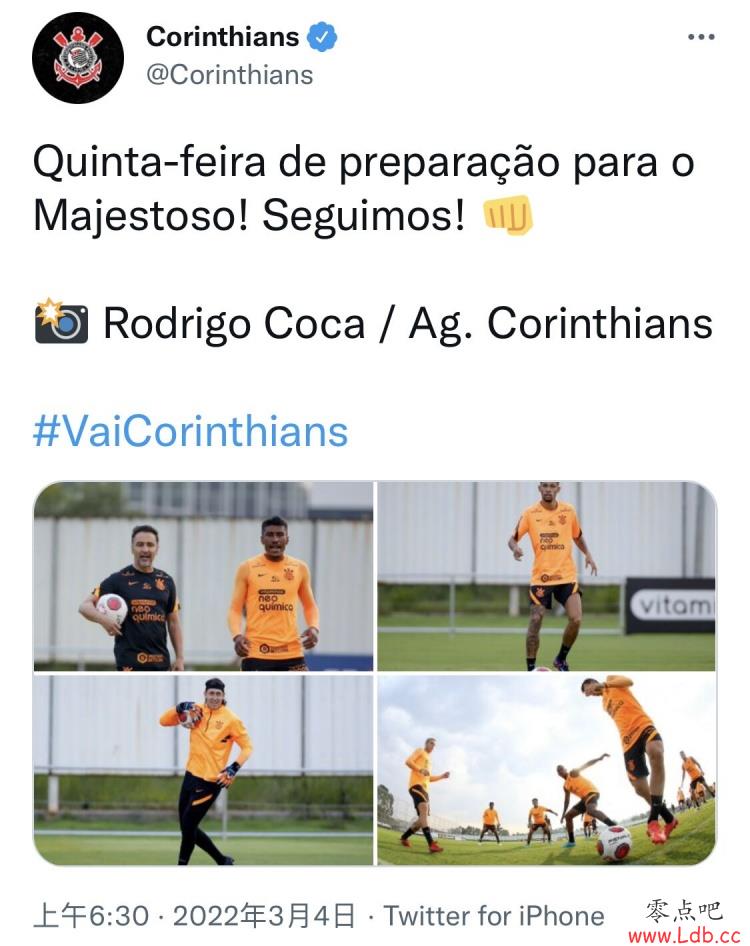The width and height of the screenshot is (750, 946).
Task: View the photo of players chasing the ball
Action: 546,770
